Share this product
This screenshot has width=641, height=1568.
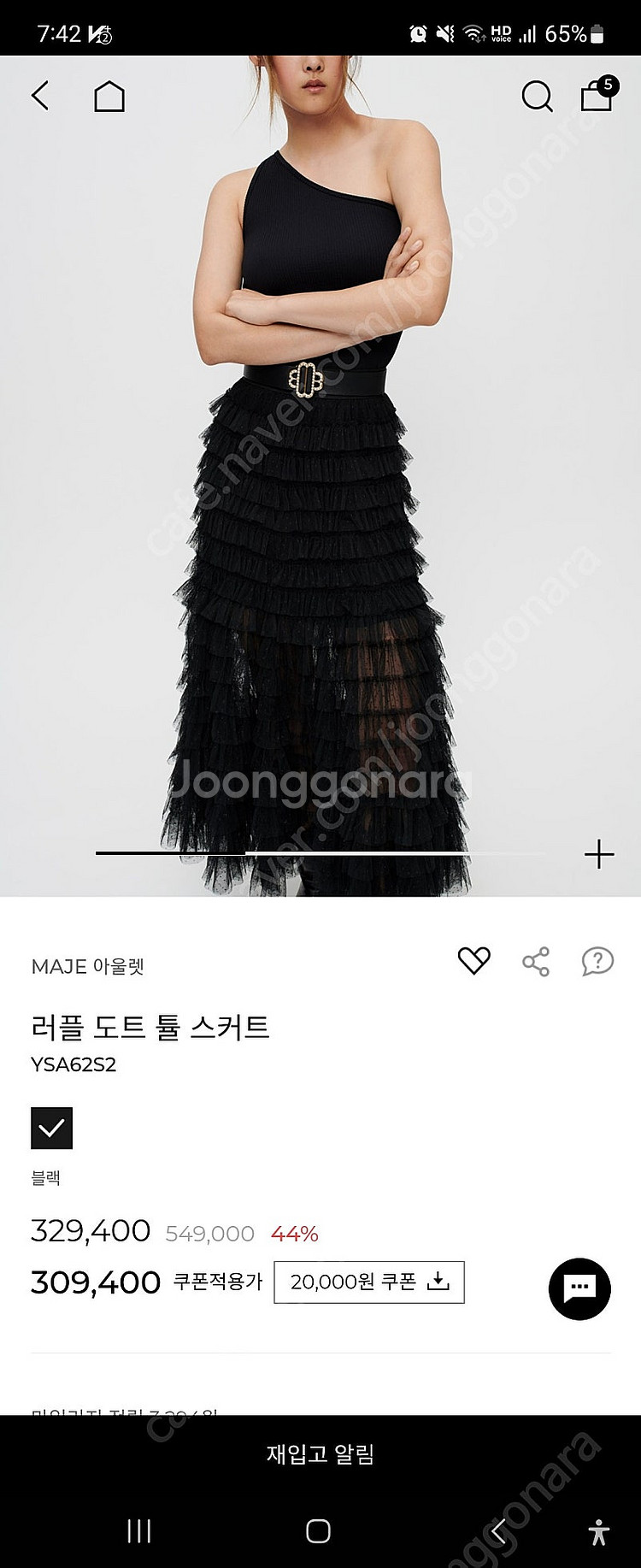click(536, 962)
